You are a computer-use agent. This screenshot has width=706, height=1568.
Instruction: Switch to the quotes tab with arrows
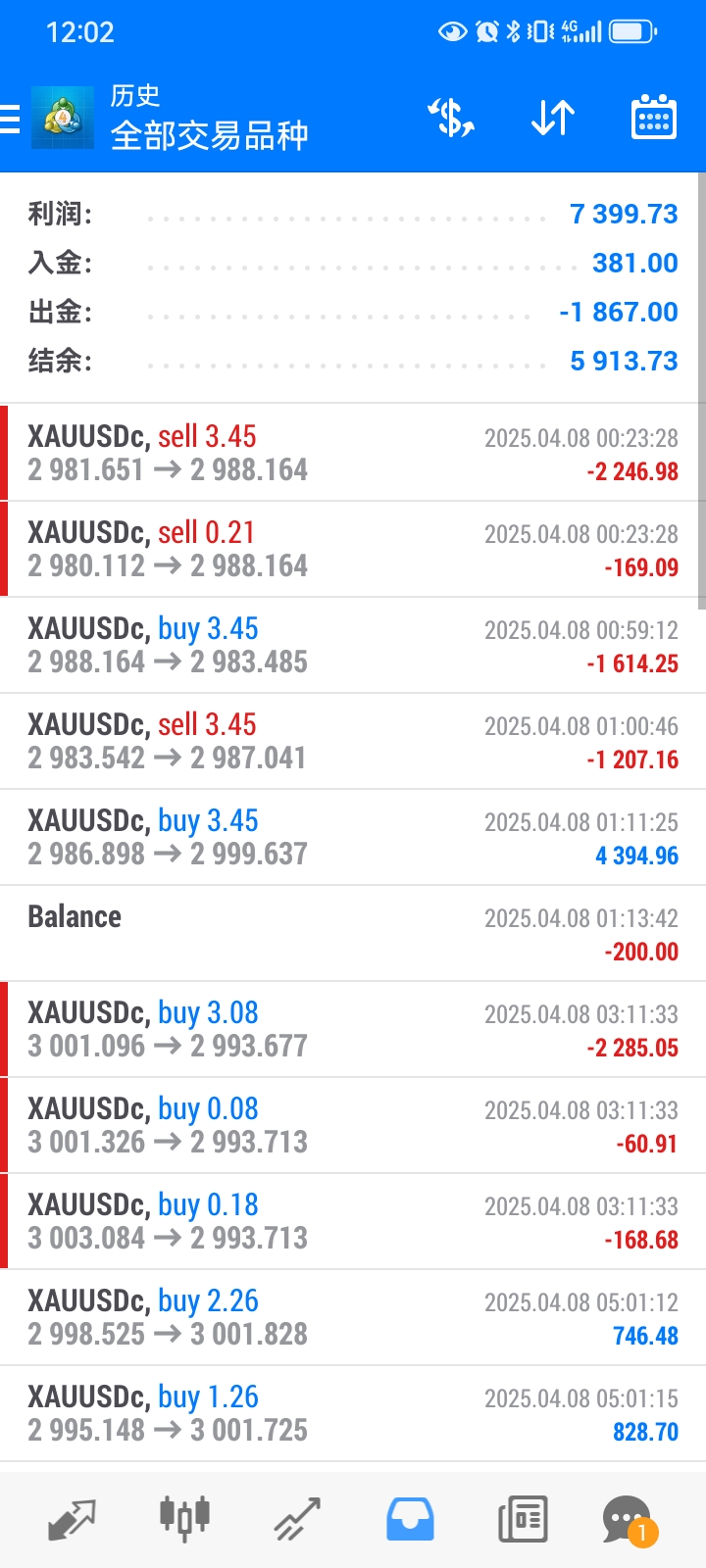[72, 1519]
